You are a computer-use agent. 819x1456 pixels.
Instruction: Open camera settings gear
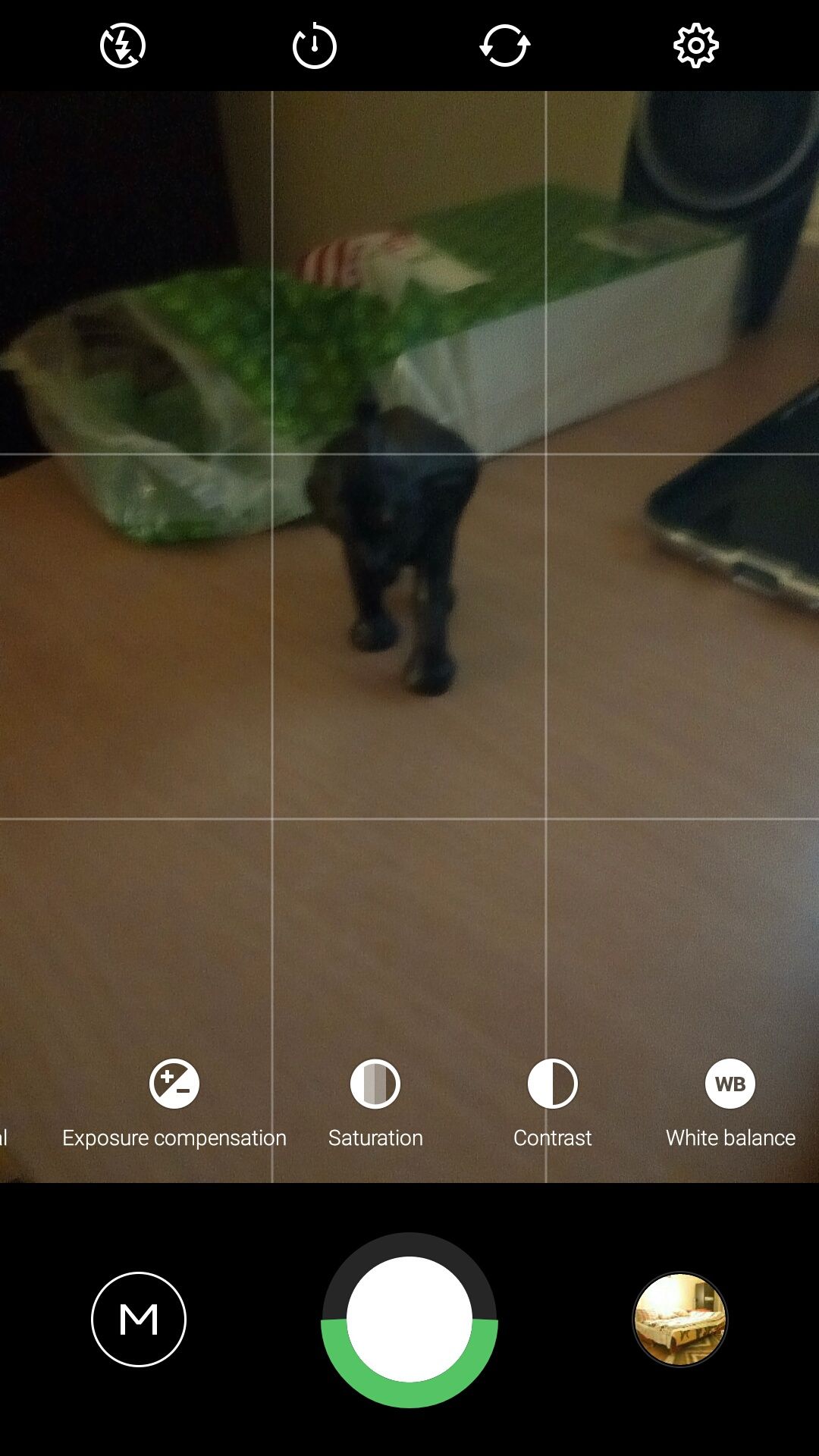pos(696,45)
